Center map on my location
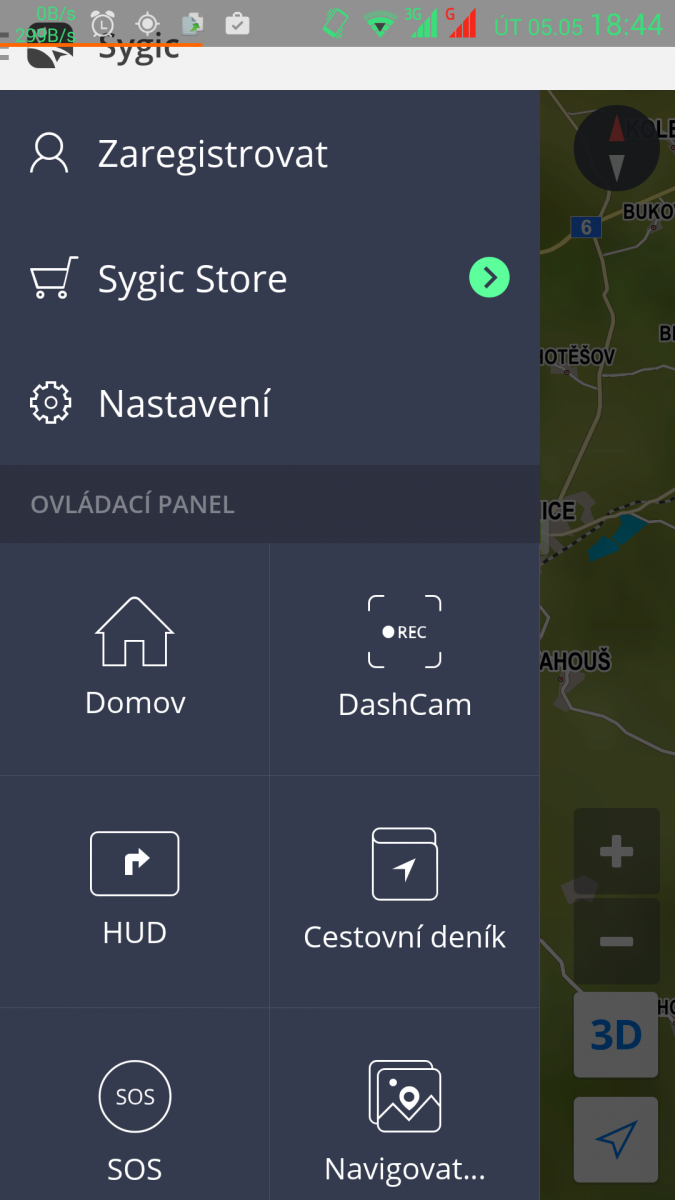 click(x=616, y=1138)
